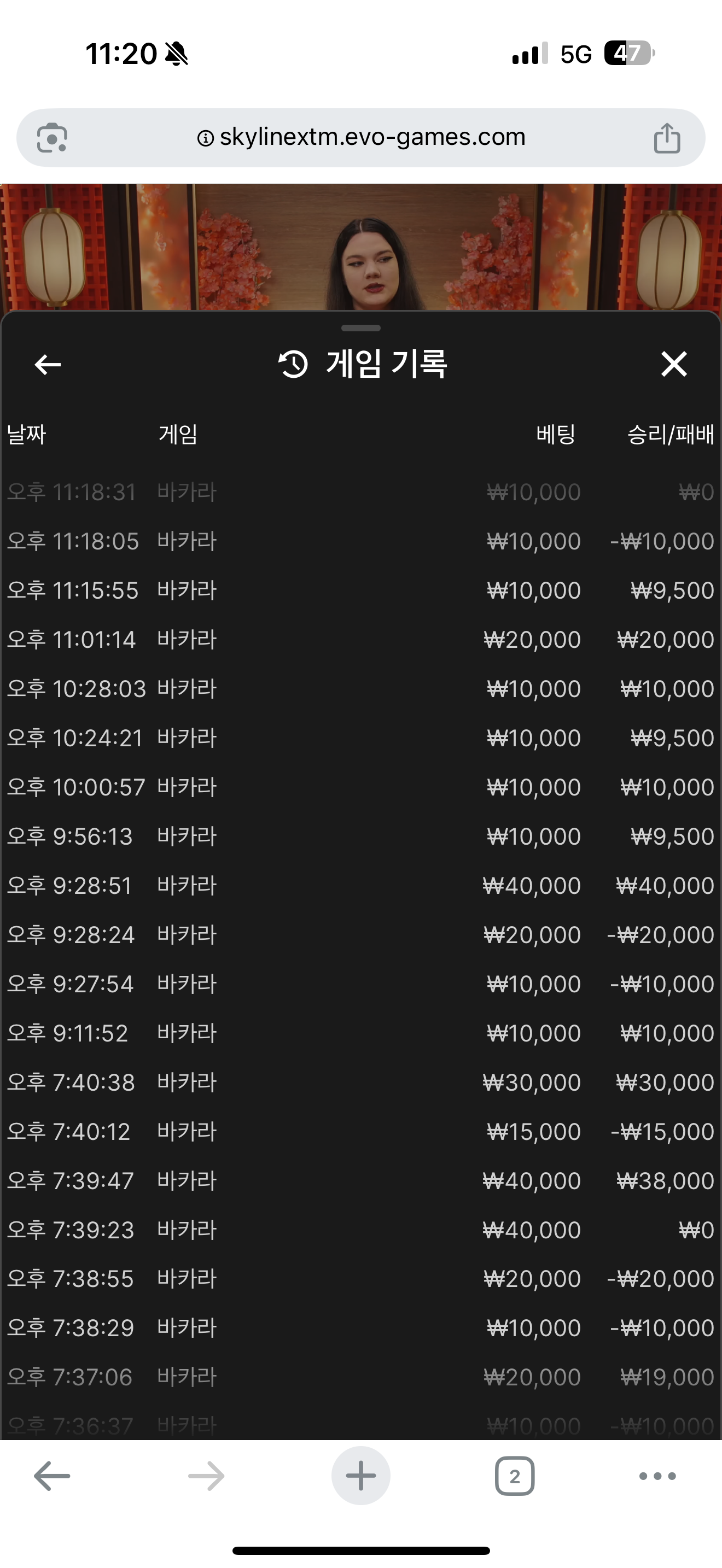722x1568 pixels.
Task: View the 오후 7:39:47 game entry
Action: coord(361,1181)
